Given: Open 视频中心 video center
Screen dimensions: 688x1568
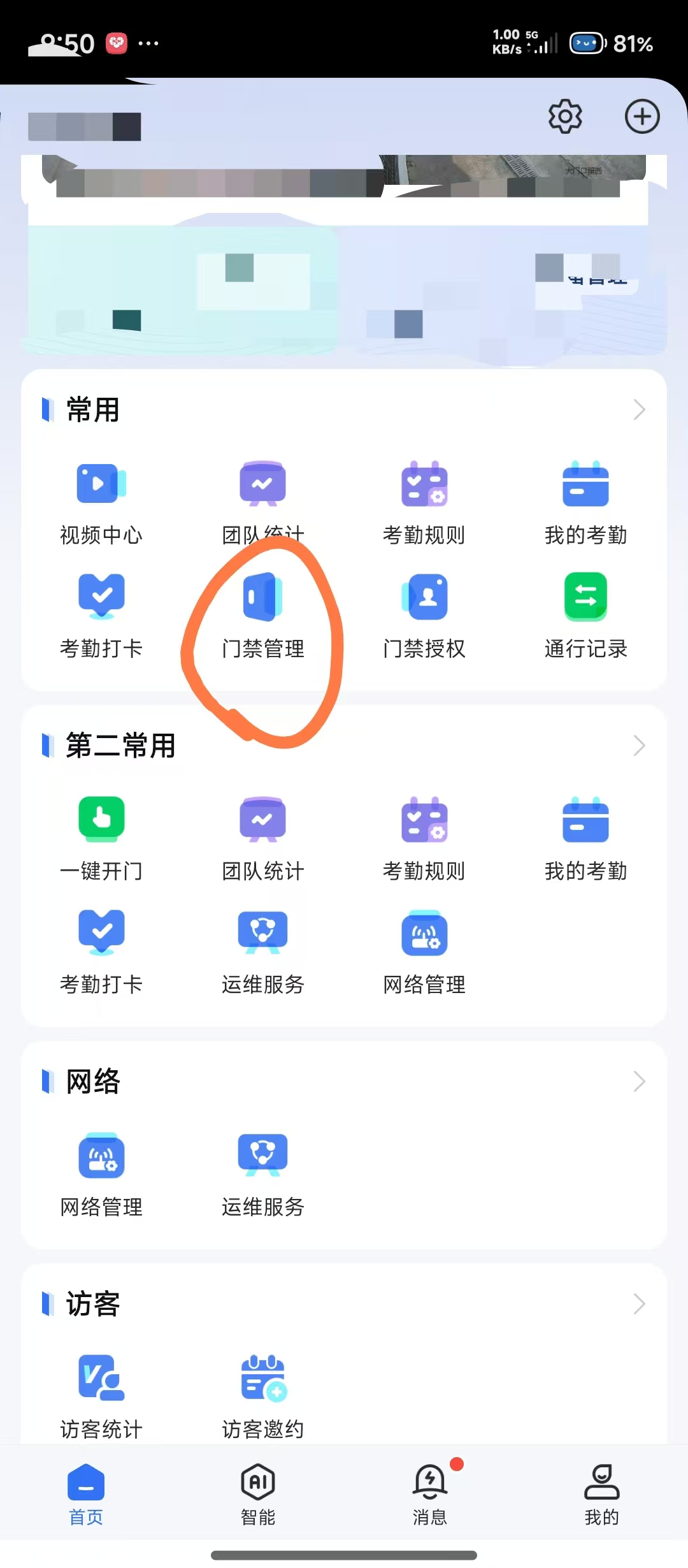Looking at the screenshot, I should (101, 500).
